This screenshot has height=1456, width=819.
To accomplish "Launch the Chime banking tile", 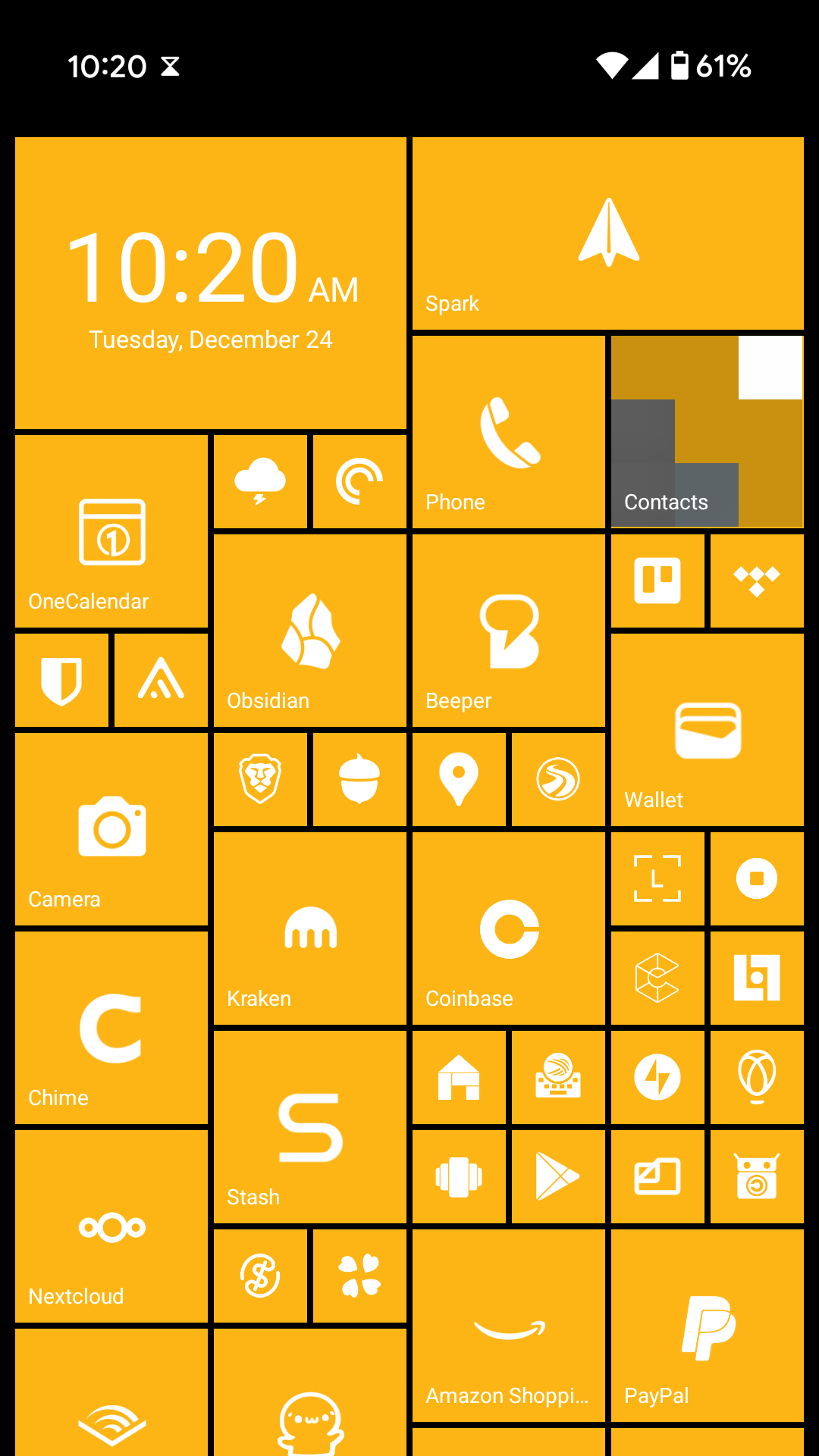I will point(111,1028).
